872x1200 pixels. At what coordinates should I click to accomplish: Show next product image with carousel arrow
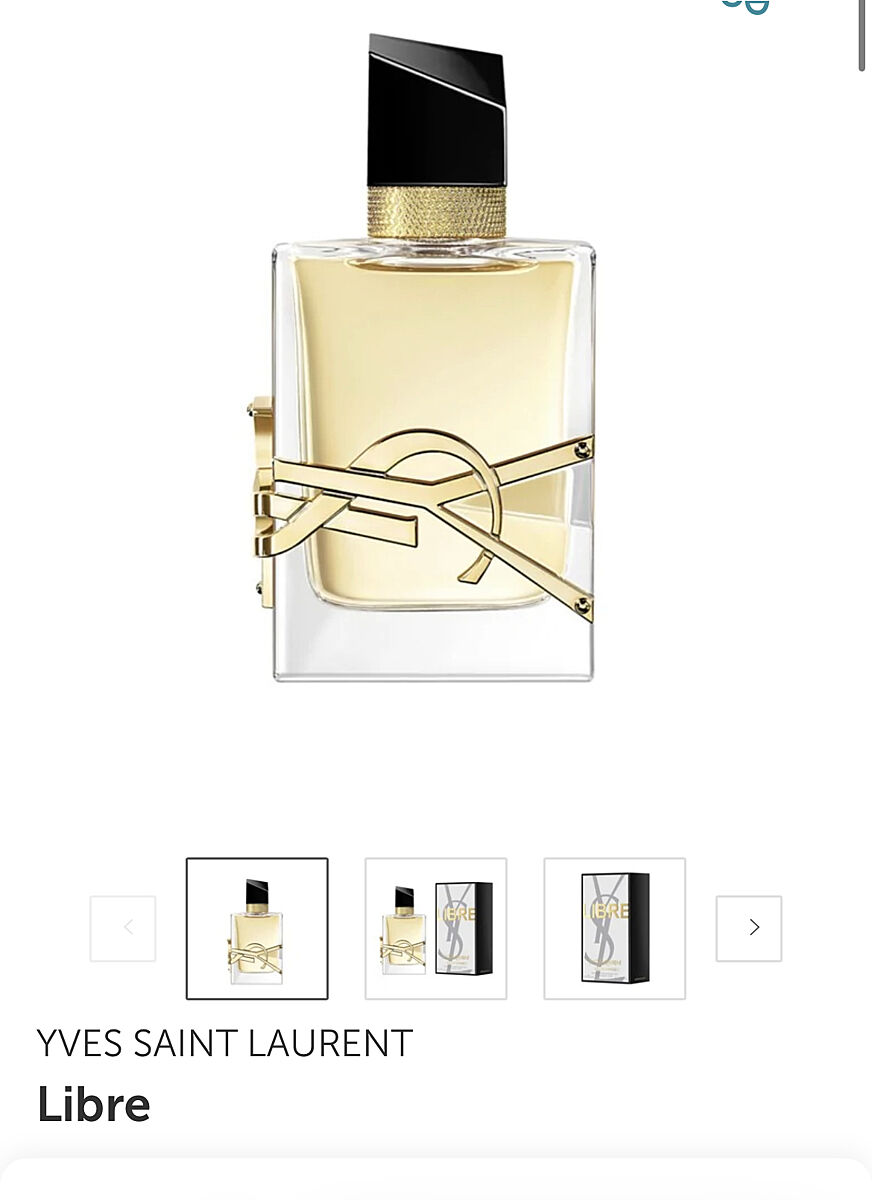748,928
